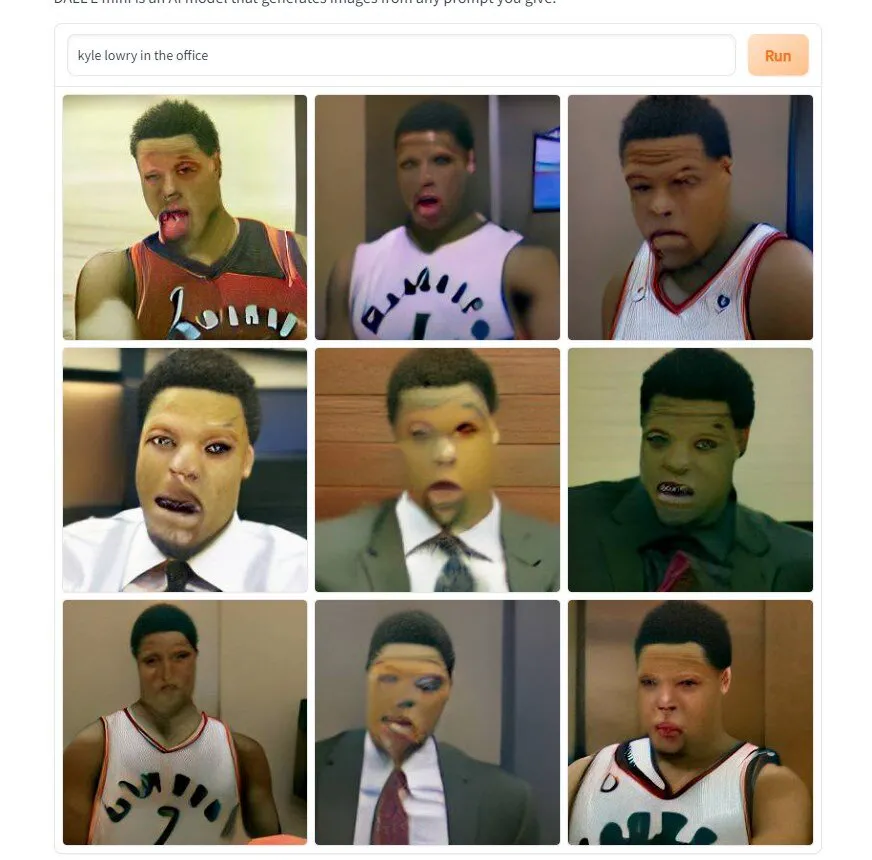This screenshot has height=860, width=872.
Task: Open the image with the white dress shirt, no jacket
Action: tap(185, 470)
